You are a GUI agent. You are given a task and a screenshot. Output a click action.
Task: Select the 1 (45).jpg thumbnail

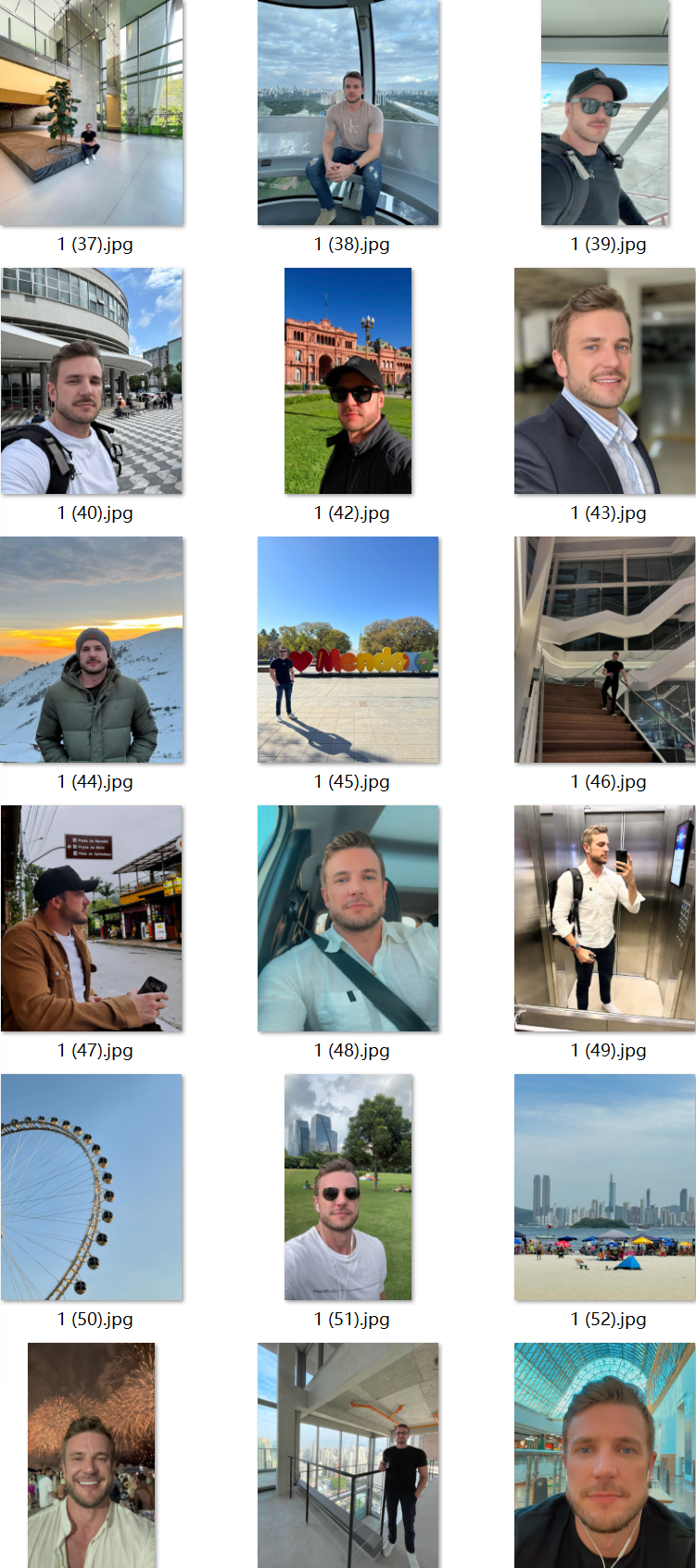tap(348, 650)
